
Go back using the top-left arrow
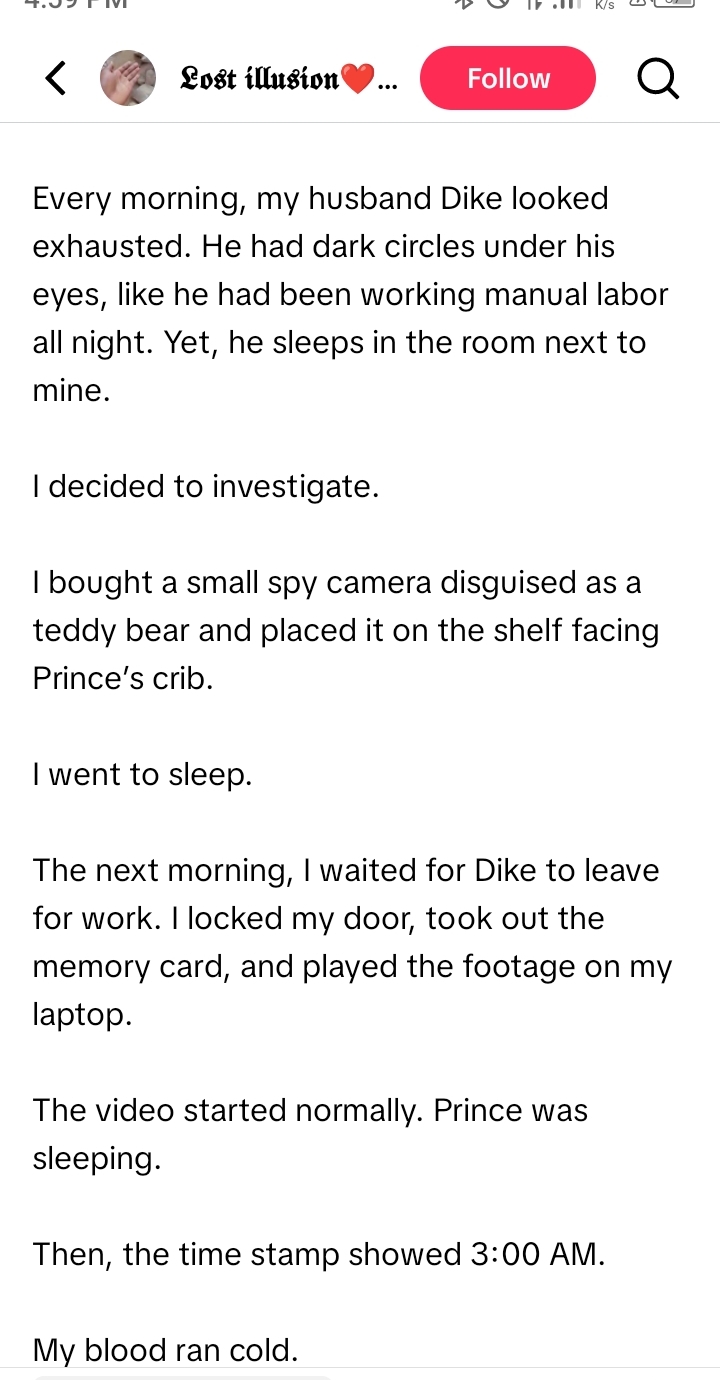click(57, 79)
